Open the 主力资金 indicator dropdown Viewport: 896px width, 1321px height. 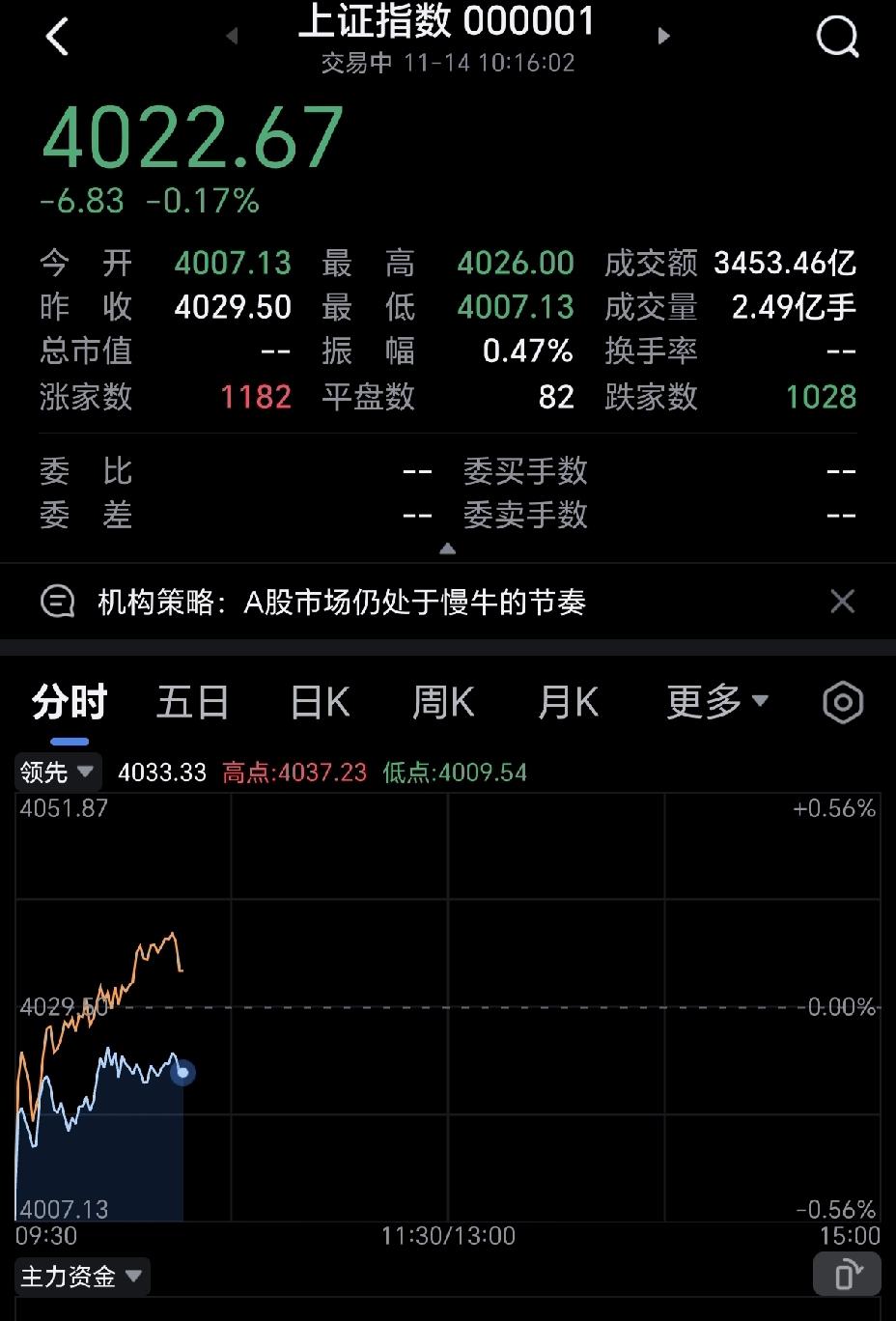coord(81,1277)
